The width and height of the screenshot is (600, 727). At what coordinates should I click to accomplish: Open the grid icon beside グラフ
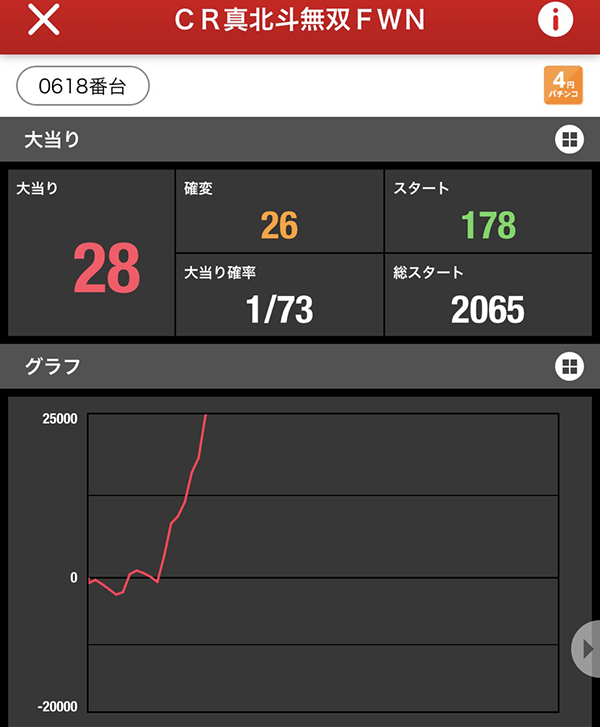click(x=568, y=366)
